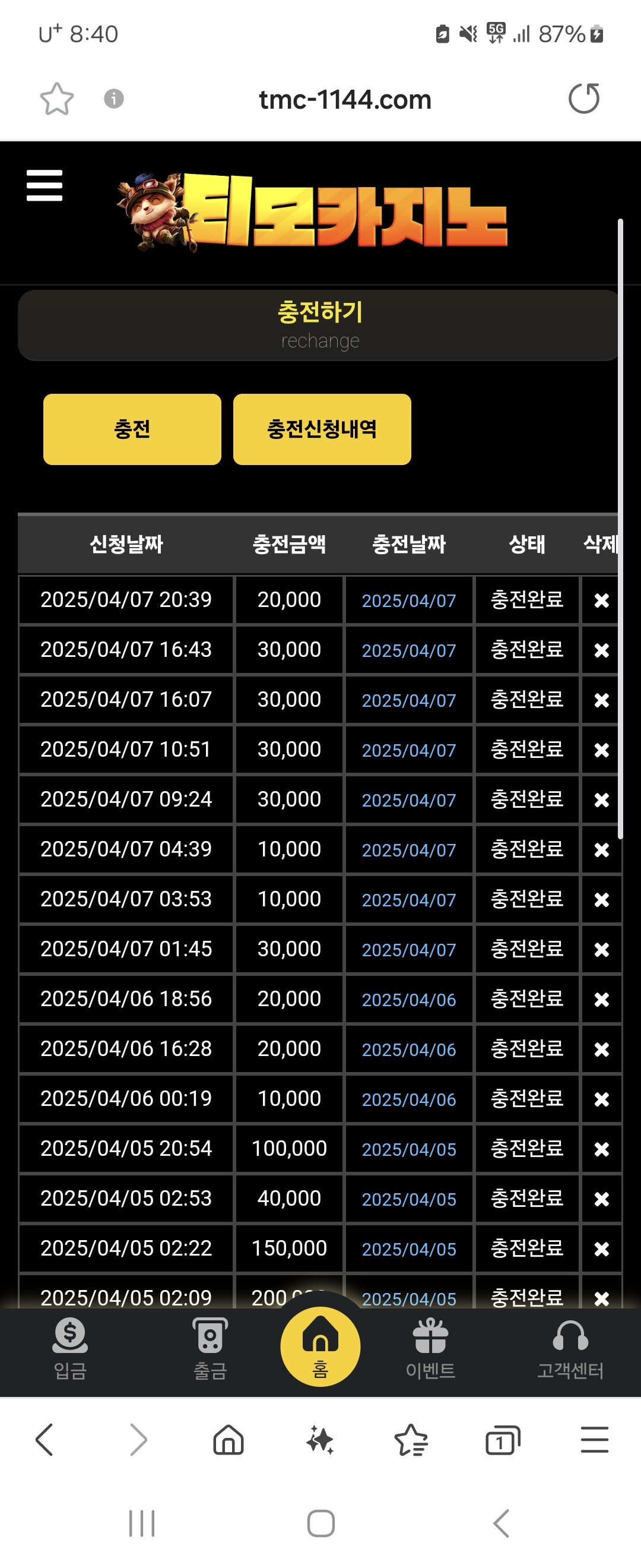
Task: Open the hamburger drawer menu
Action: click(x=45, y=185)
